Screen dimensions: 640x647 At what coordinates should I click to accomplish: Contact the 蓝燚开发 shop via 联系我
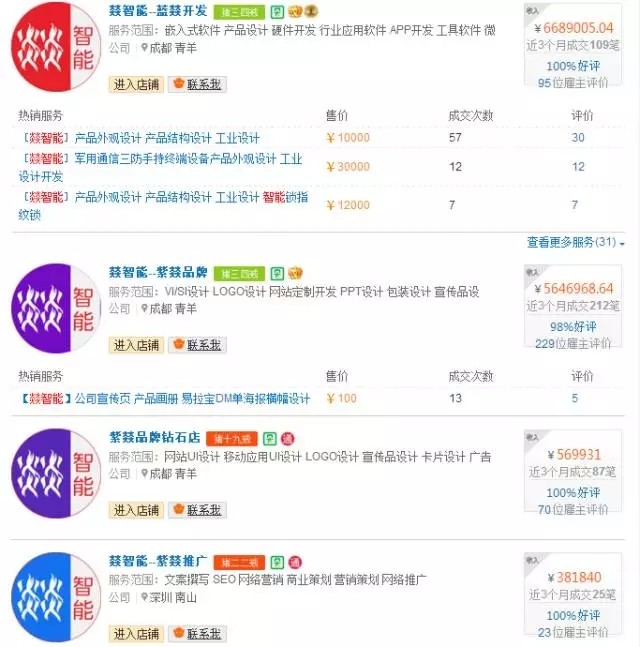pos(198,85)
